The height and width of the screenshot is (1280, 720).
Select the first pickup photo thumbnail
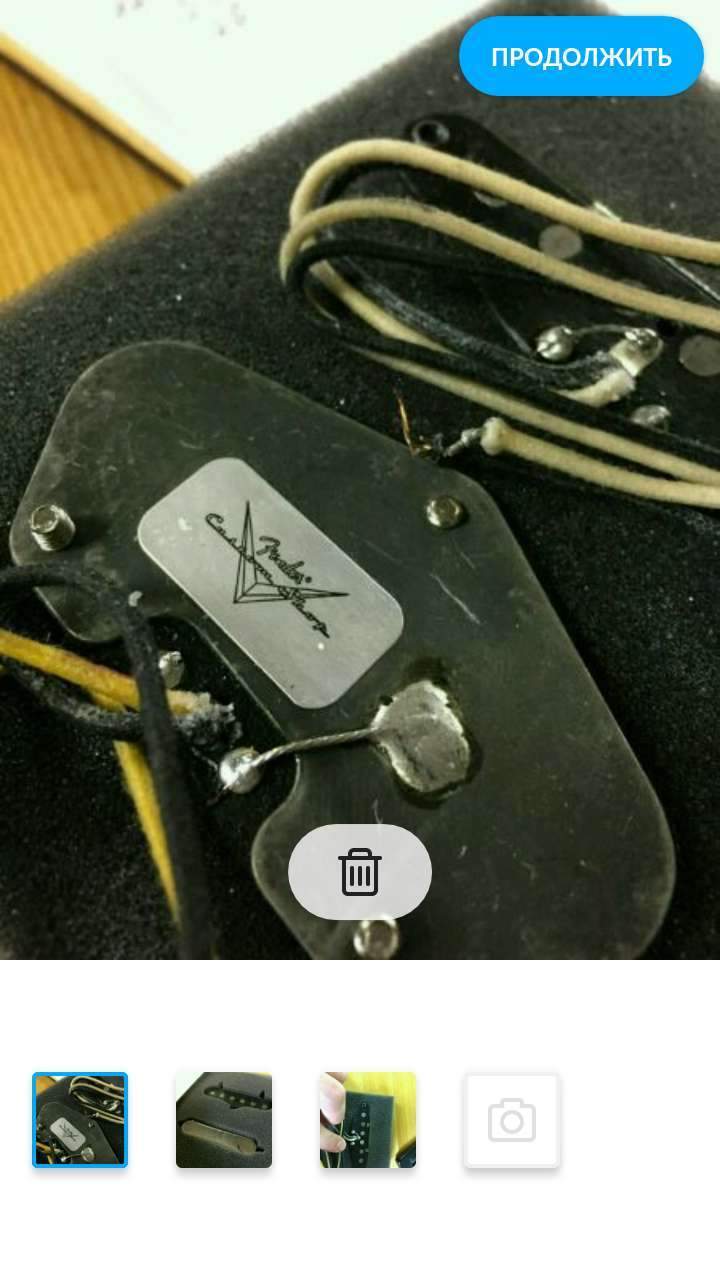[80, 1120]
